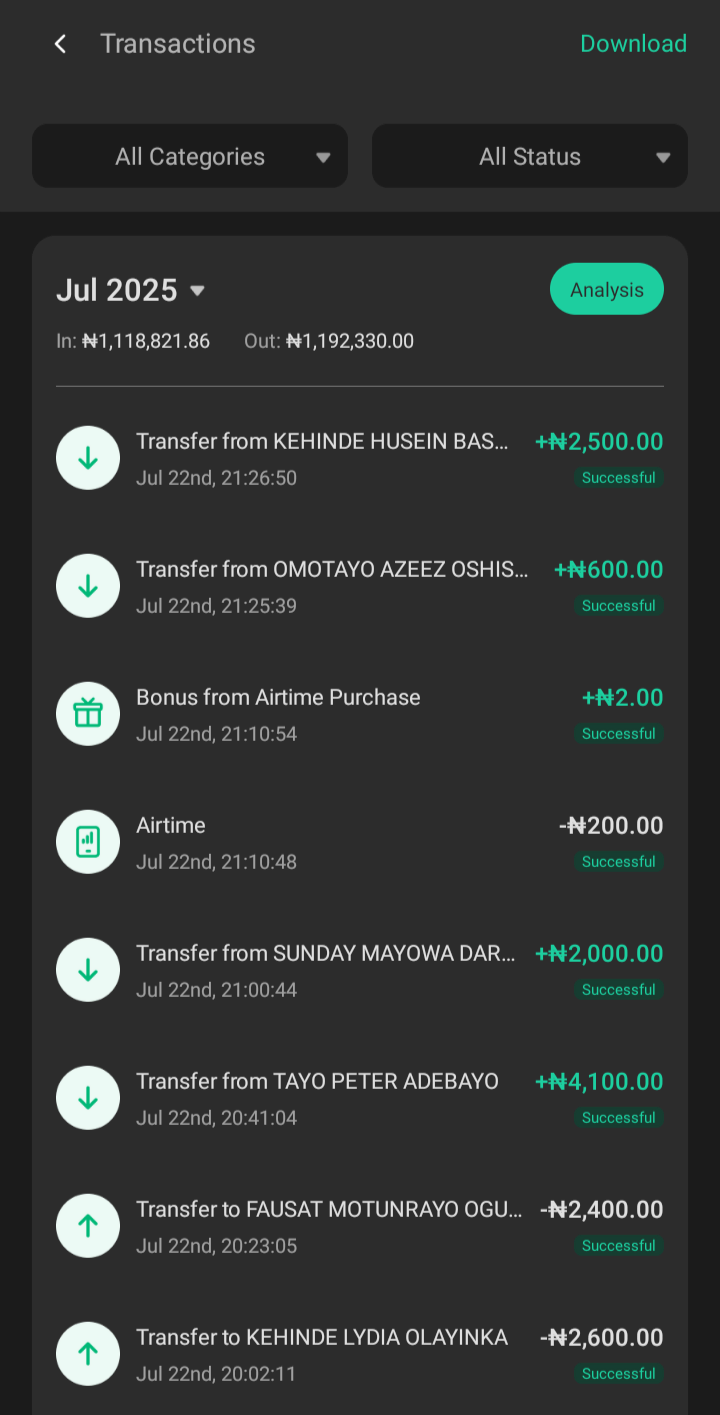Expand the Jul 2025 month selector
The image size is (720, 1415).
click(131, 290)
